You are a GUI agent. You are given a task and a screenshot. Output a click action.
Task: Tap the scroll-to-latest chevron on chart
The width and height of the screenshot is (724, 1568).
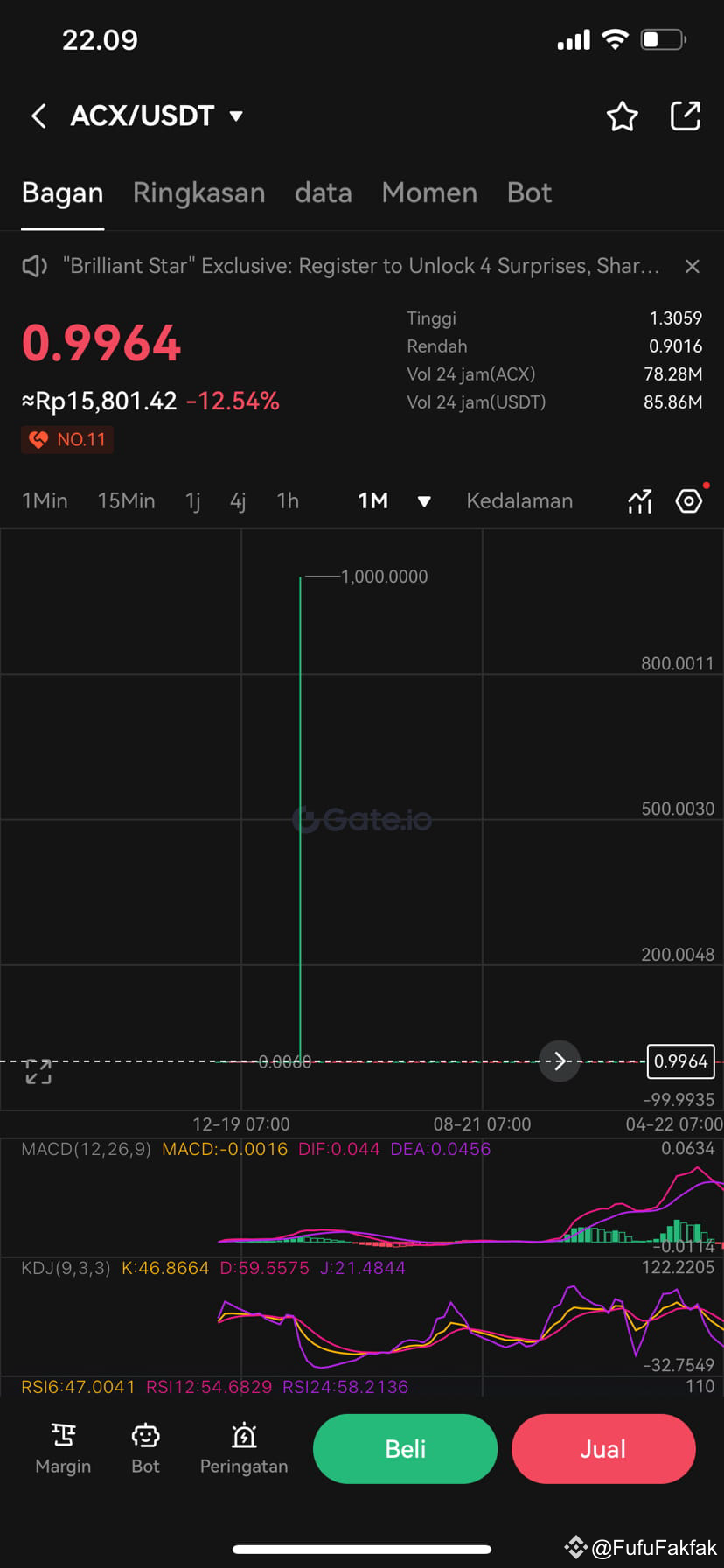(560, 1060)
